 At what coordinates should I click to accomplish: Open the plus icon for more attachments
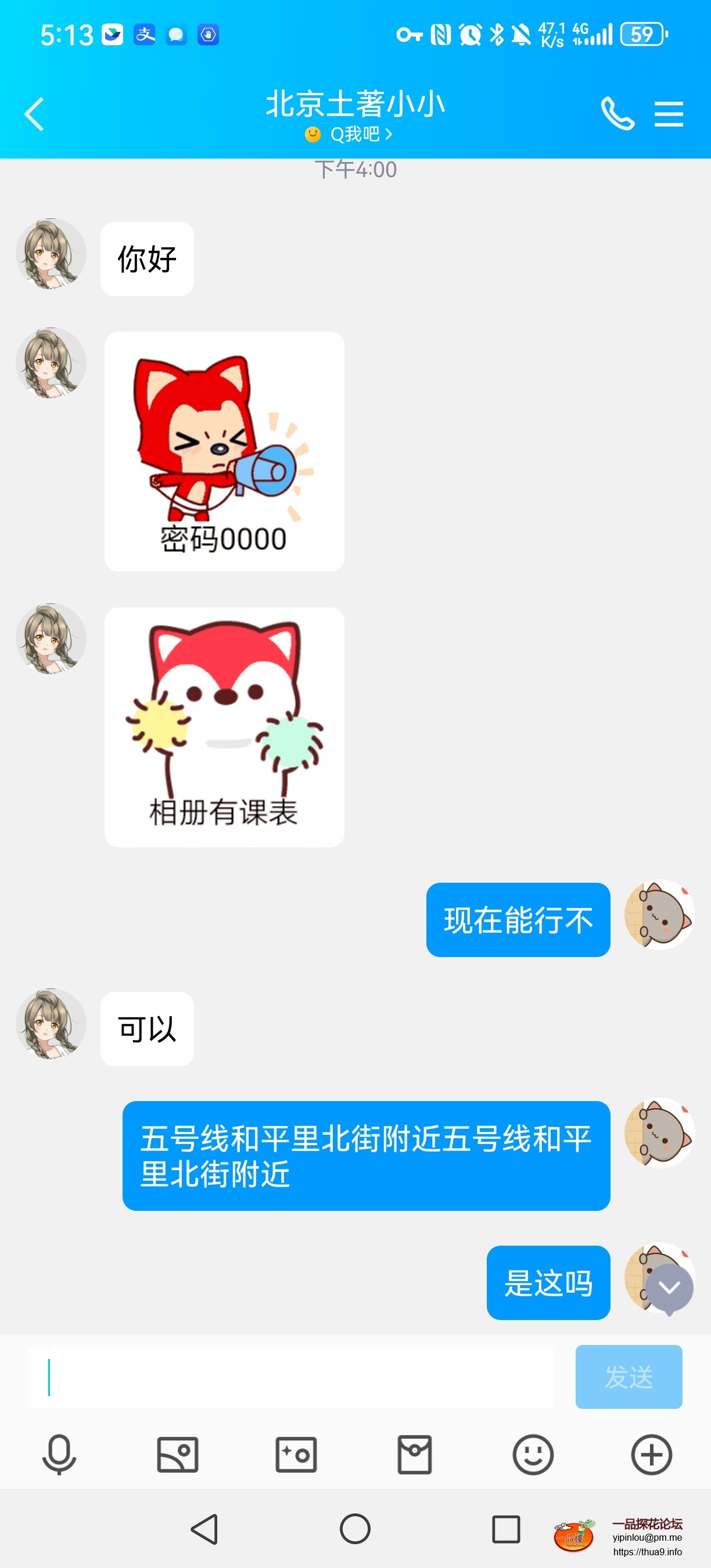(x=651, y=1454)
